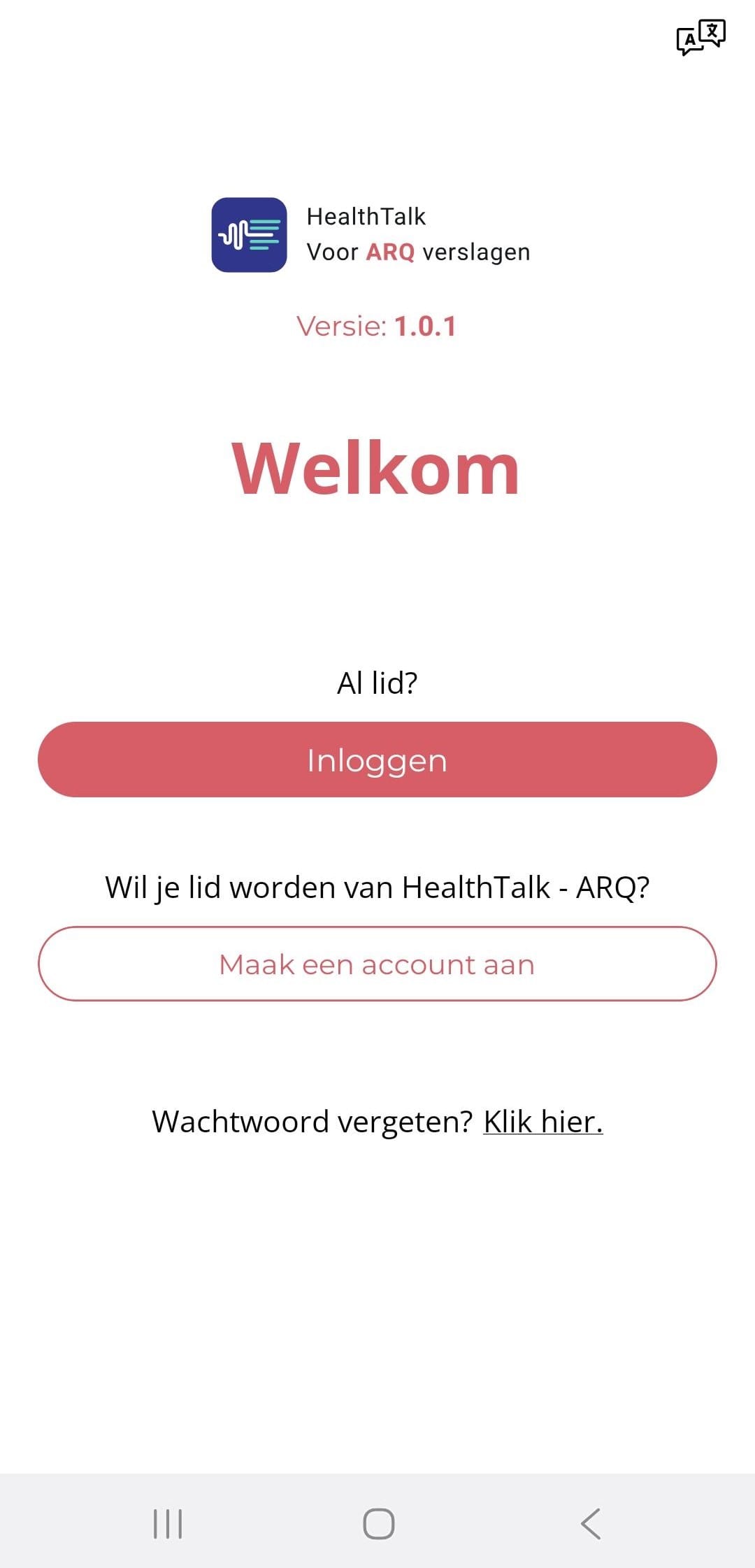Open the language translation icon
This screenshot has width=755, height=1568.
click(x=700, y=38)
